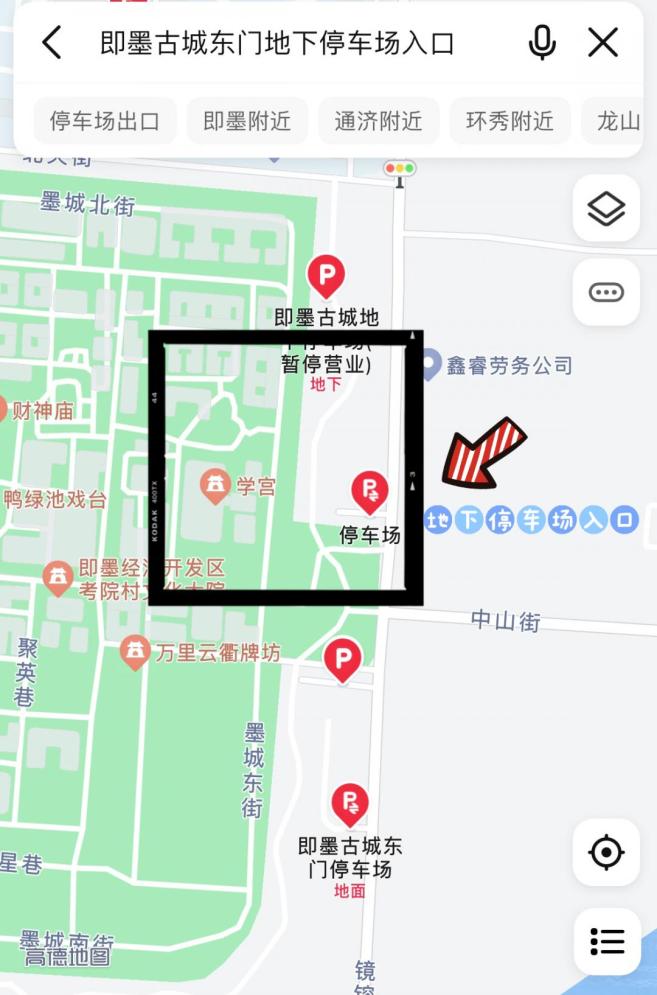Show results as a list
Screen dimensions: 657x995
point(606,941)
